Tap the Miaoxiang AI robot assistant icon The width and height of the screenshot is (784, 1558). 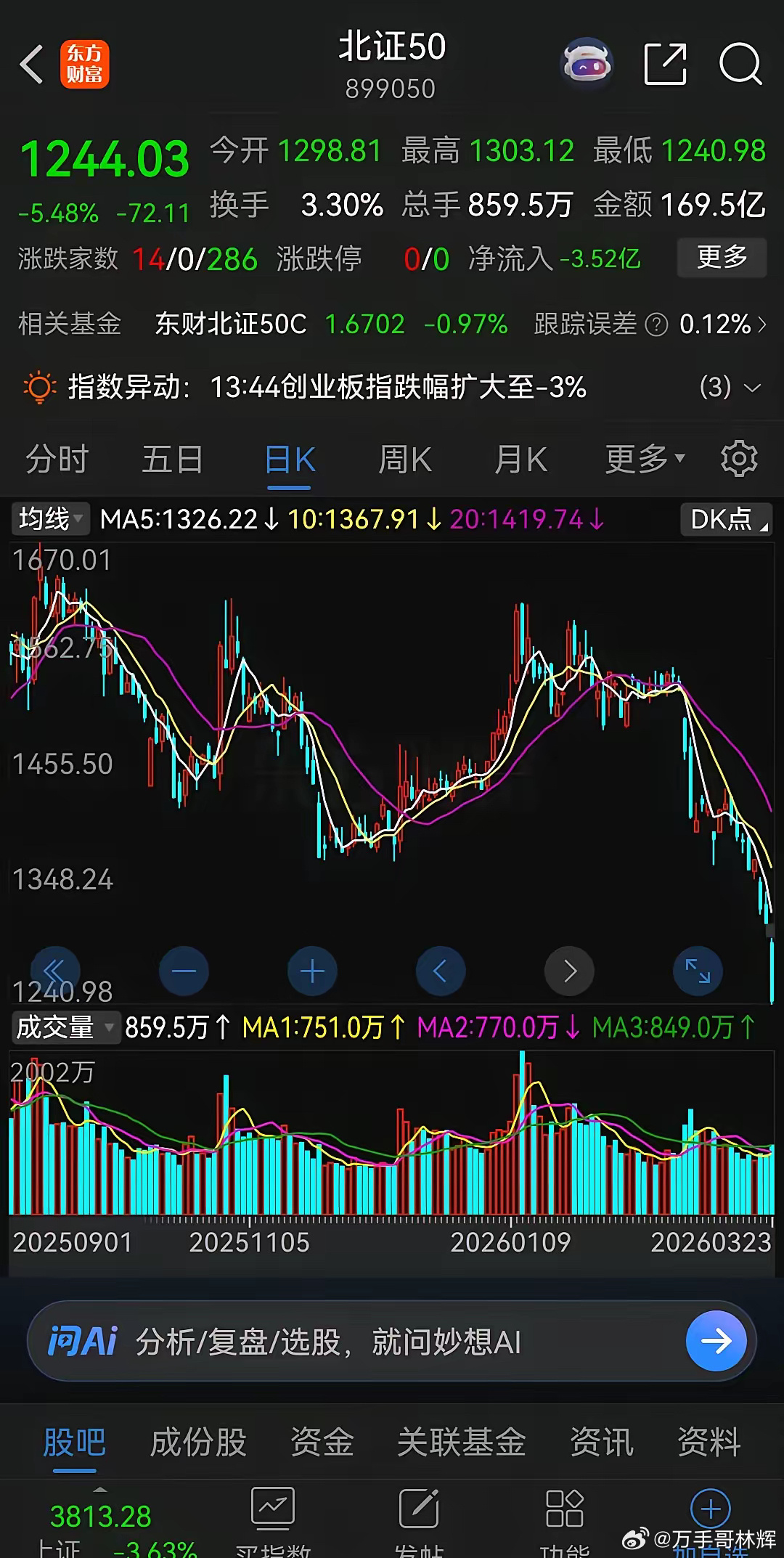(588, 65)
